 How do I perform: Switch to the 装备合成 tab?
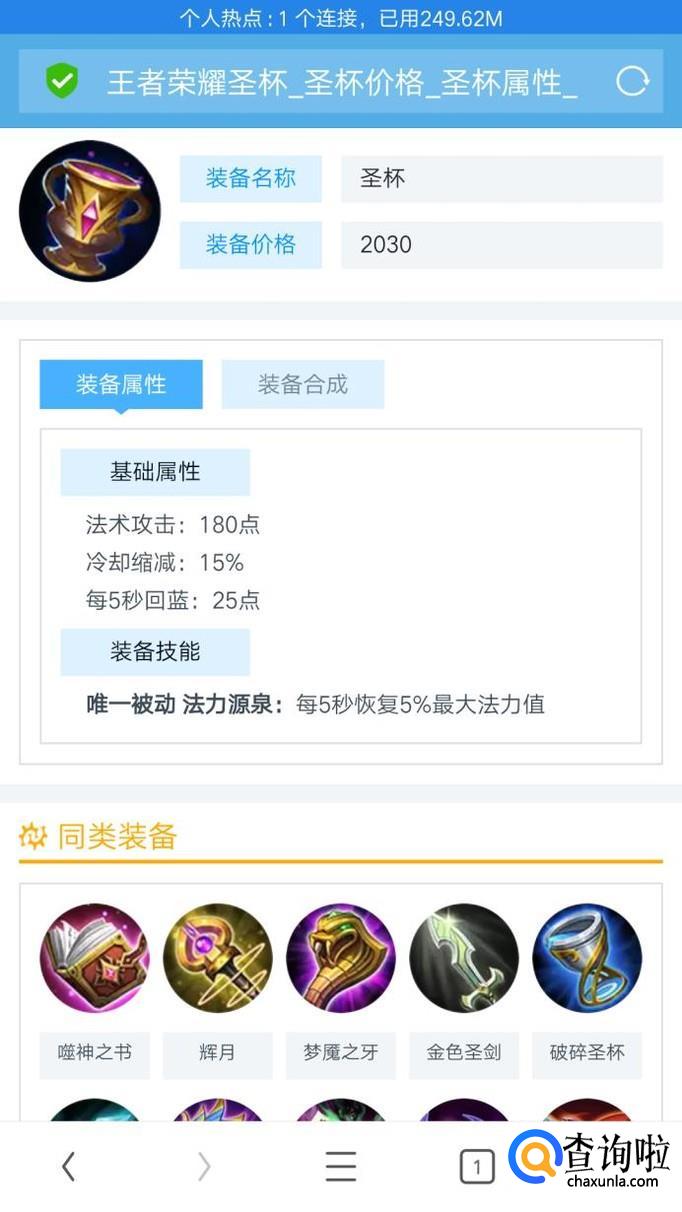pyautogui.click(x=302, y=384)
